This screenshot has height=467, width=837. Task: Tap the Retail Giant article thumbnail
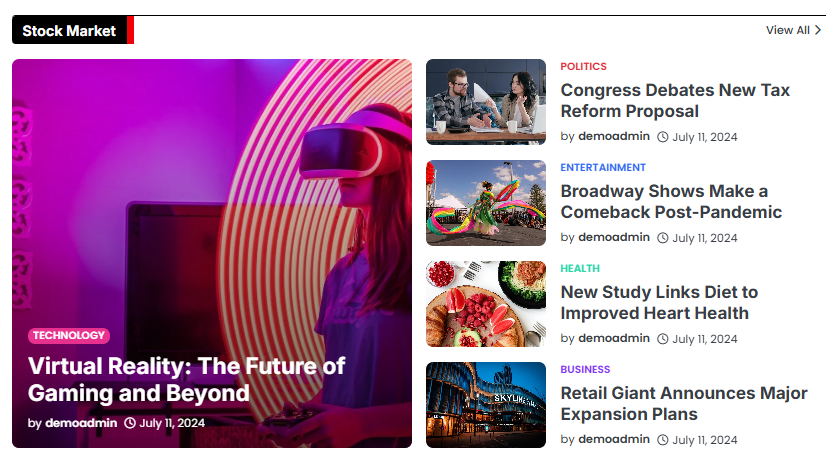[x=486, y=405]
